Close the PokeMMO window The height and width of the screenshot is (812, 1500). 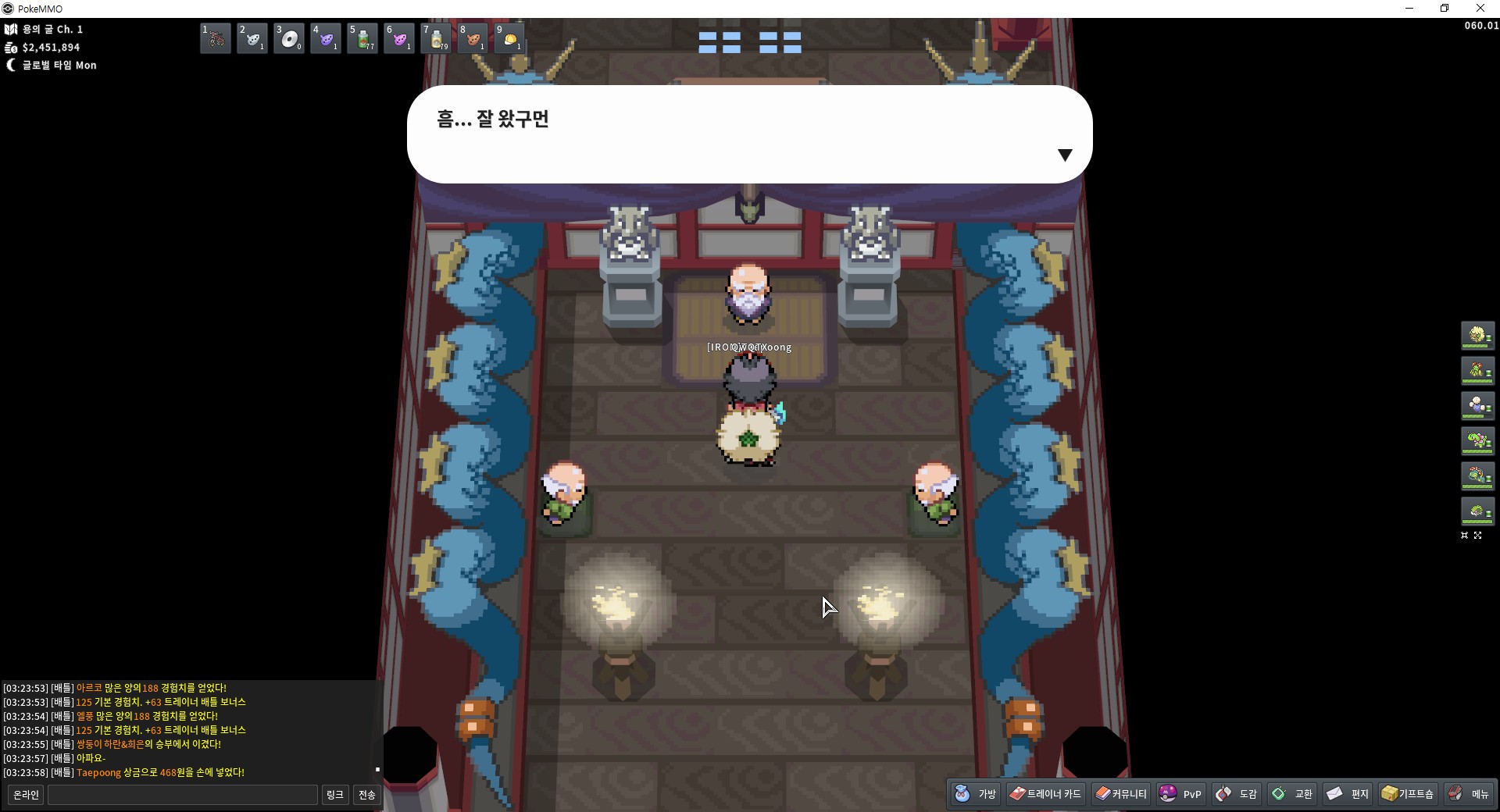[x=1480, y=9]
